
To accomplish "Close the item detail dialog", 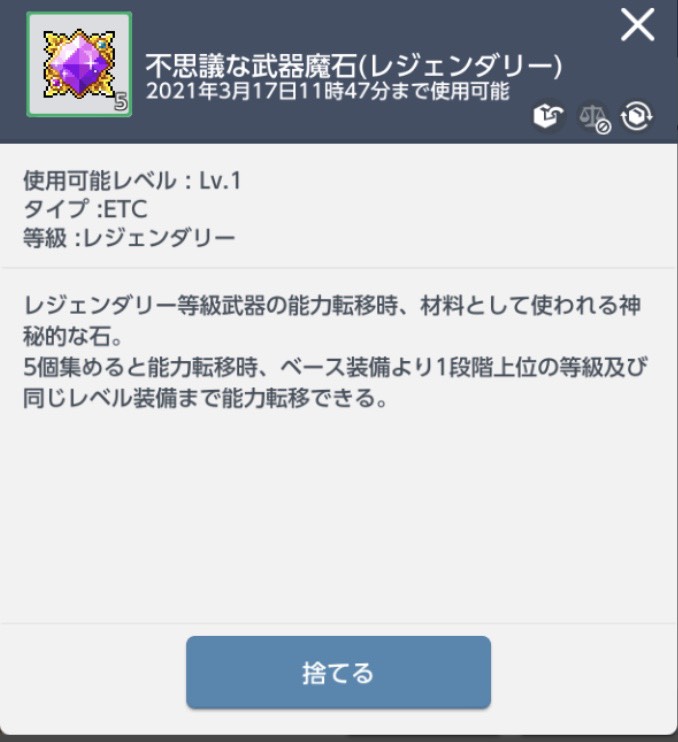I will 637,26.
